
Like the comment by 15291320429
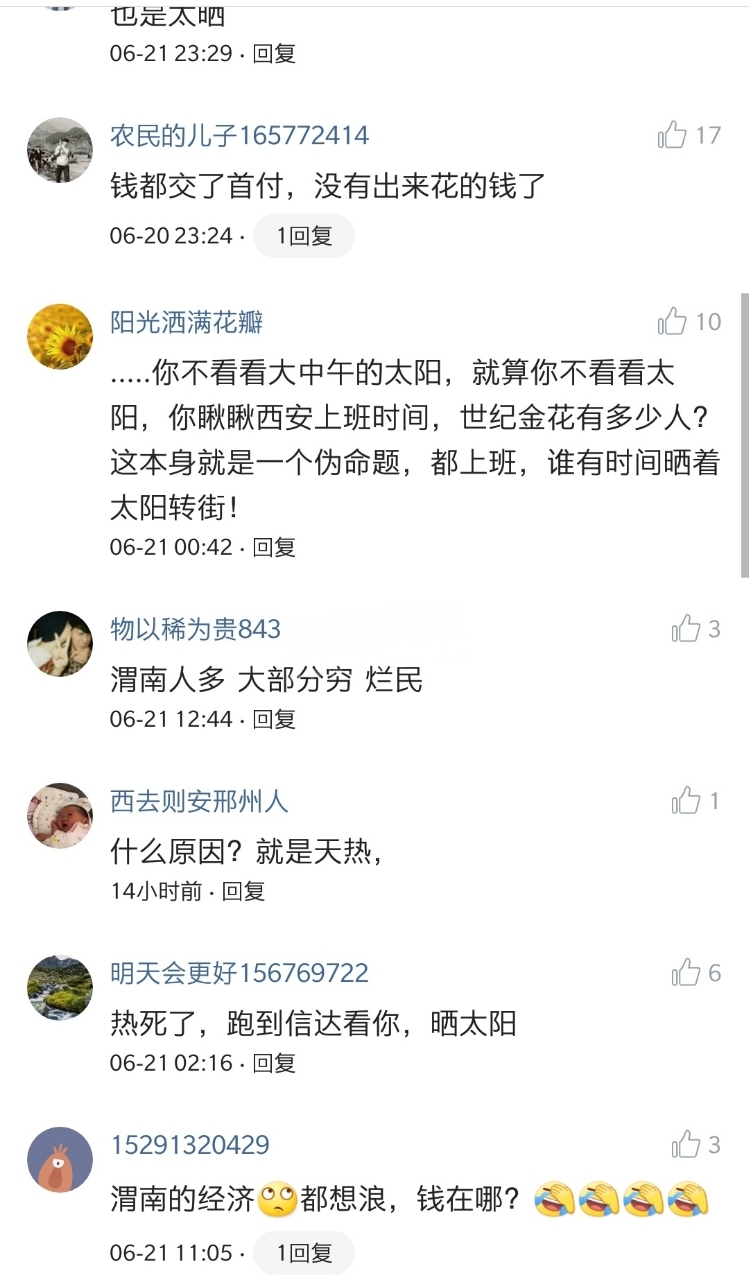[x=686, y=1144]
